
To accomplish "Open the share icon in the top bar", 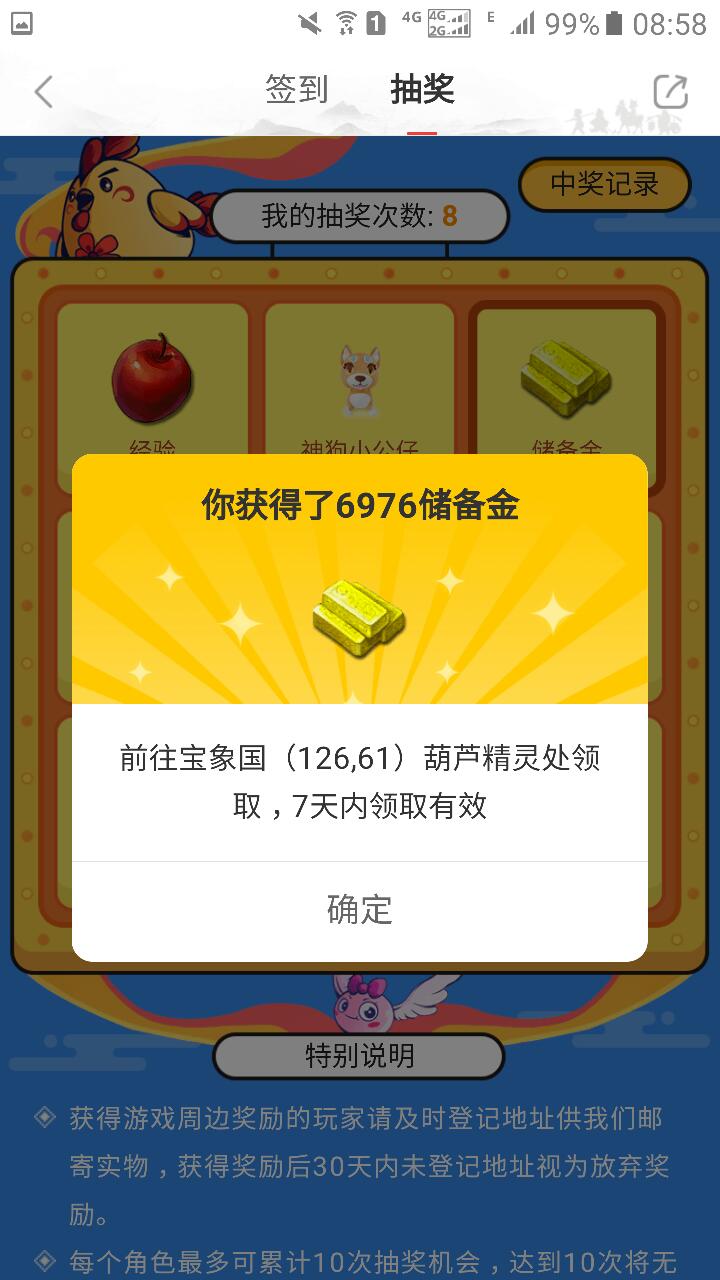I will [x=670, y=92].
